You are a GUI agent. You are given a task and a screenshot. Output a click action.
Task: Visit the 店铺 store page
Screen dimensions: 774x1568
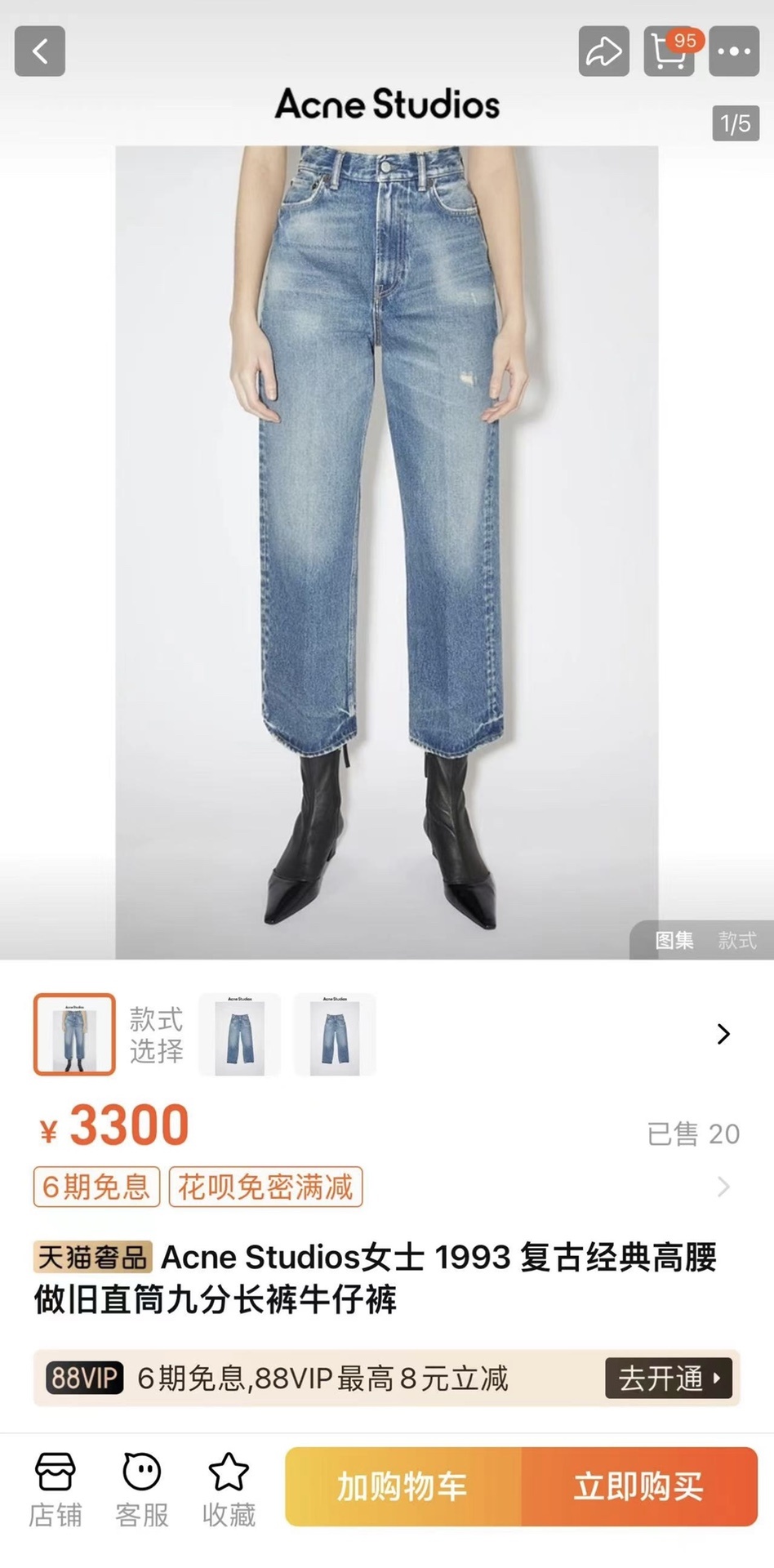click(56, 1490)
